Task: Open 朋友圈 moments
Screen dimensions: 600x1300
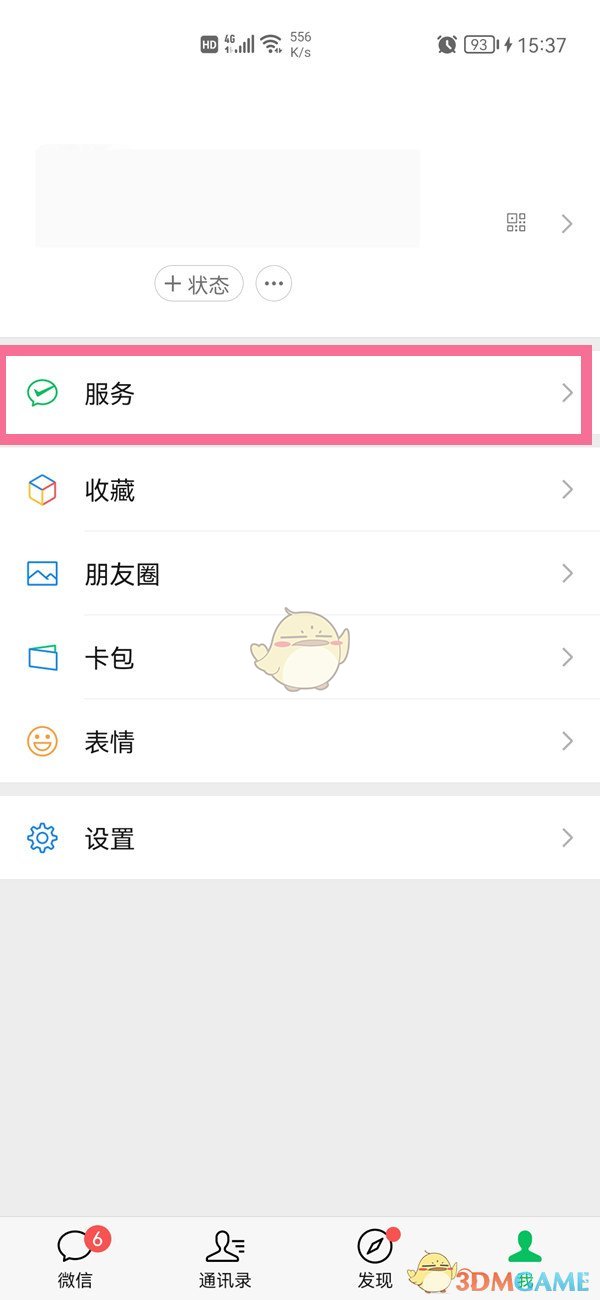Action: click(x=300, y=574)
